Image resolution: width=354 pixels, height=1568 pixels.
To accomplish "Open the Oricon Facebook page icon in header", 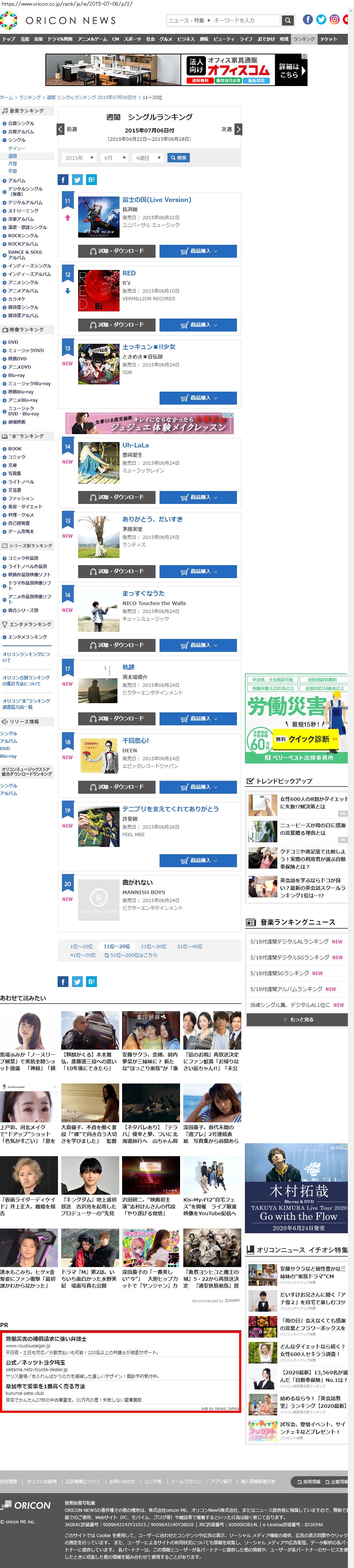I will pyautogui.click(x=308, y=19).
